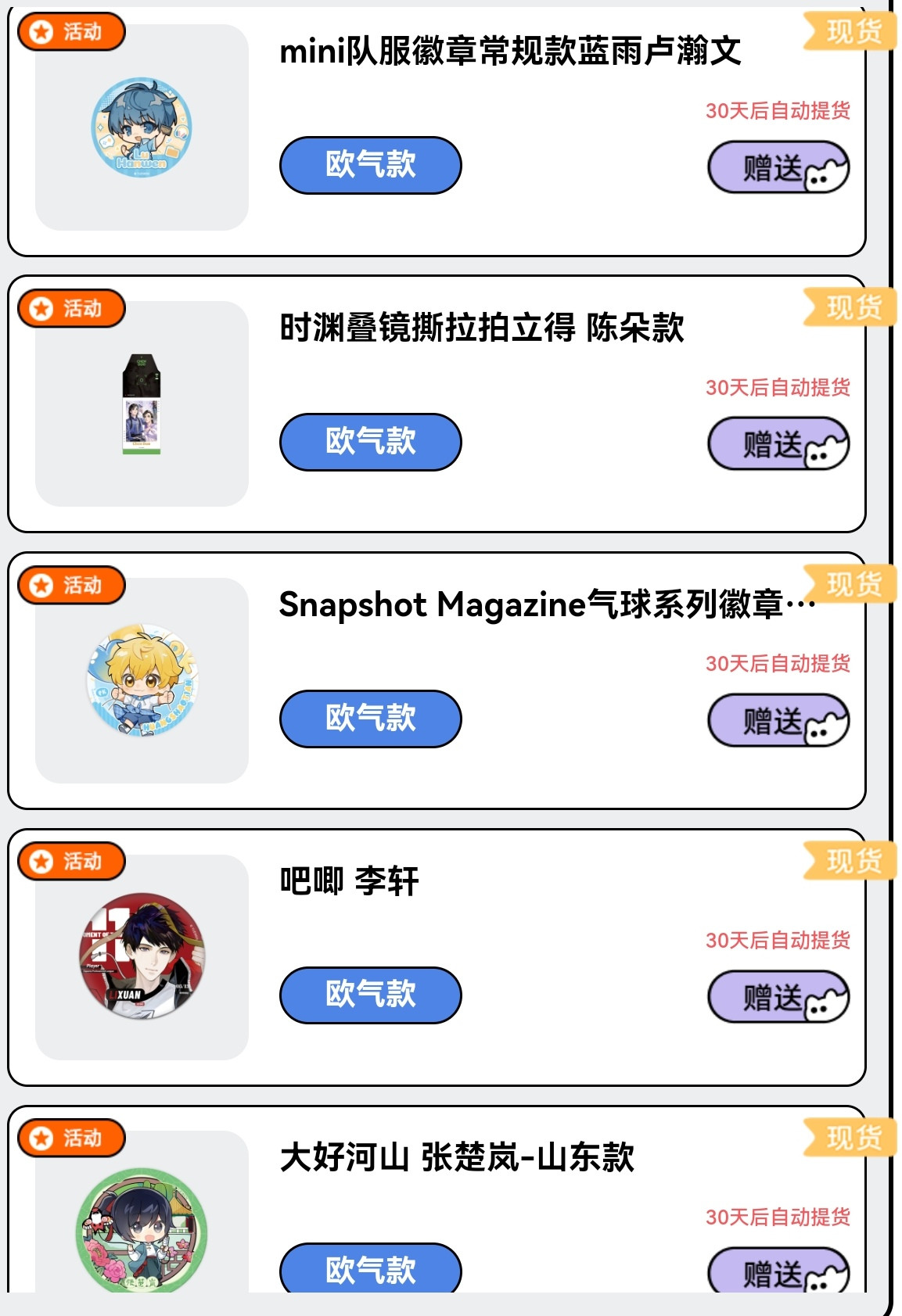The height and width of the screenshot is (1316, 902).
Task: View the 李轩 badge image
Action: (x=142, y=956)
